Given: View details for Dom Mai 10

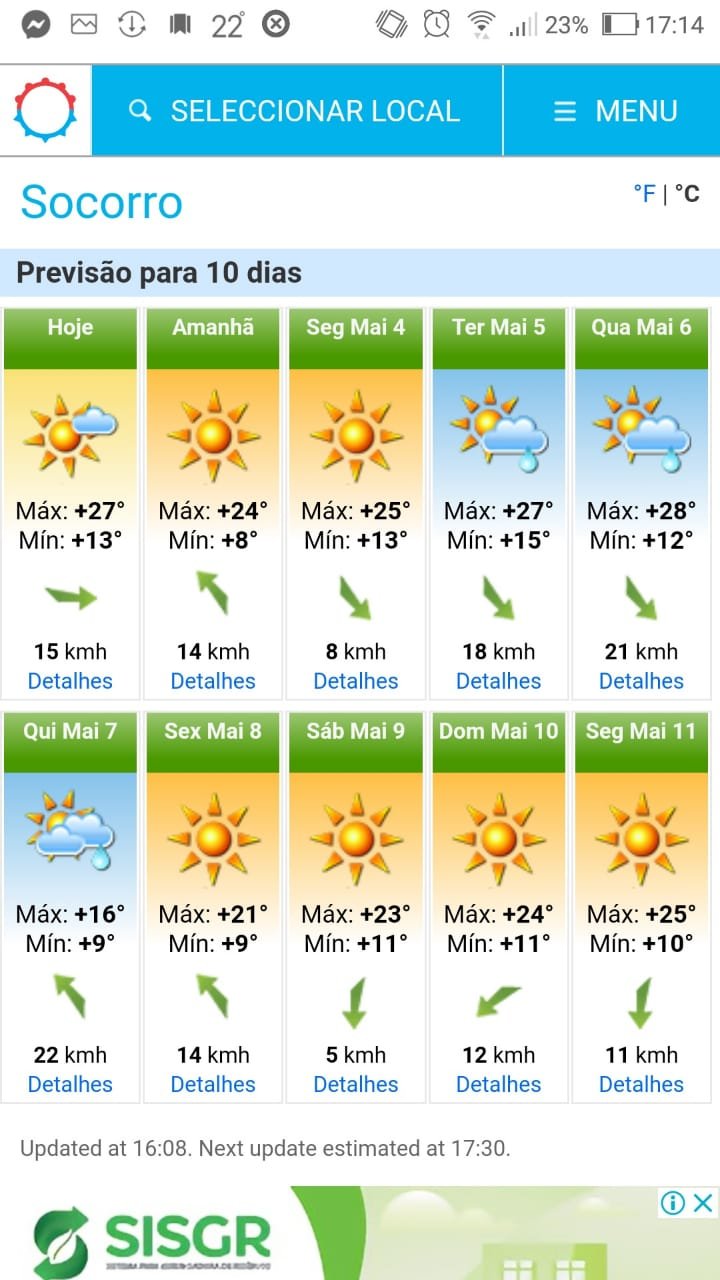Looking at the screenshot, I should click(498, 1084).
